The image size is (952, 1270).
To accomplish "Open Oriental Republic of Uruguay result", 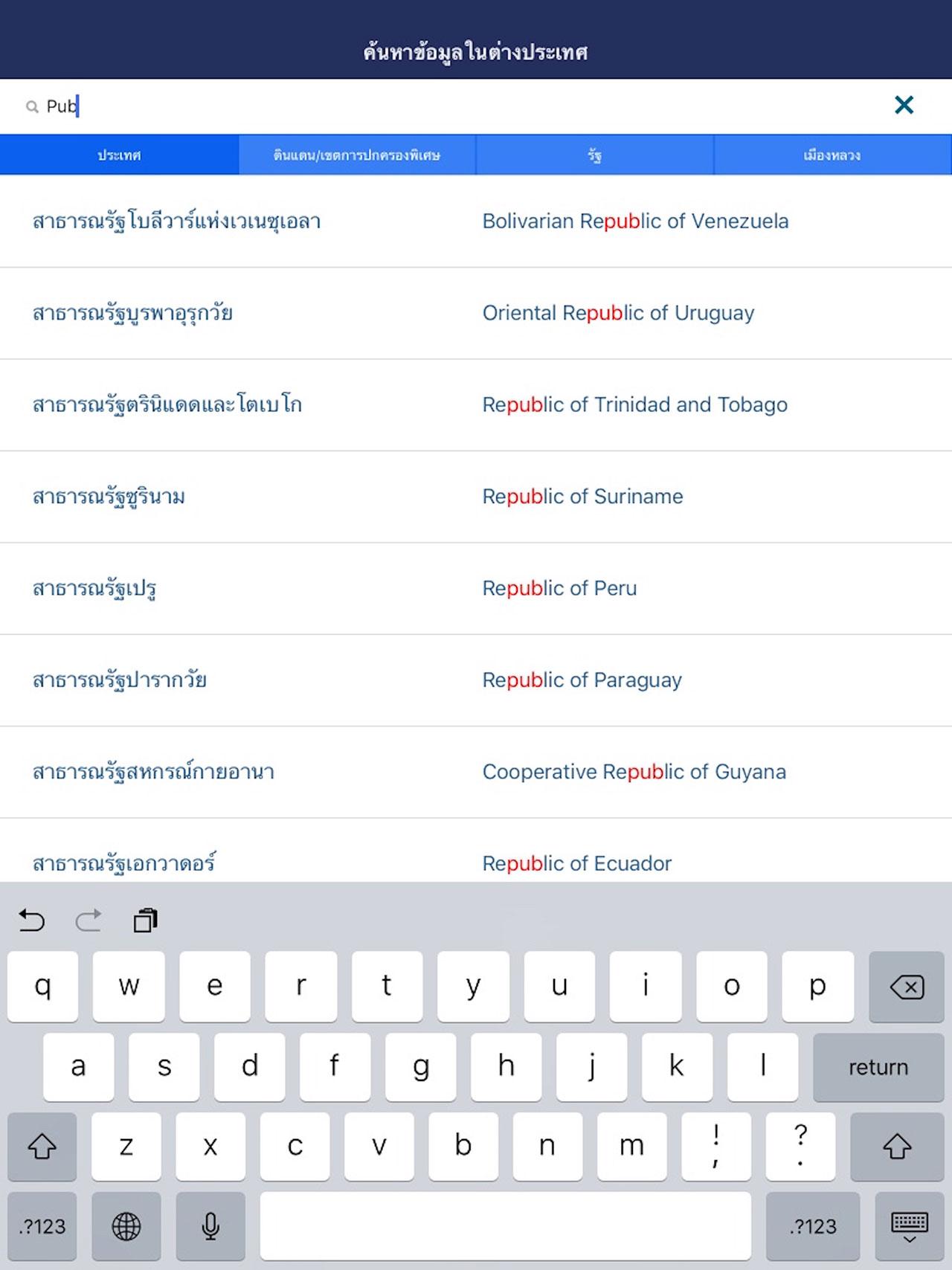I will point(476,313).
